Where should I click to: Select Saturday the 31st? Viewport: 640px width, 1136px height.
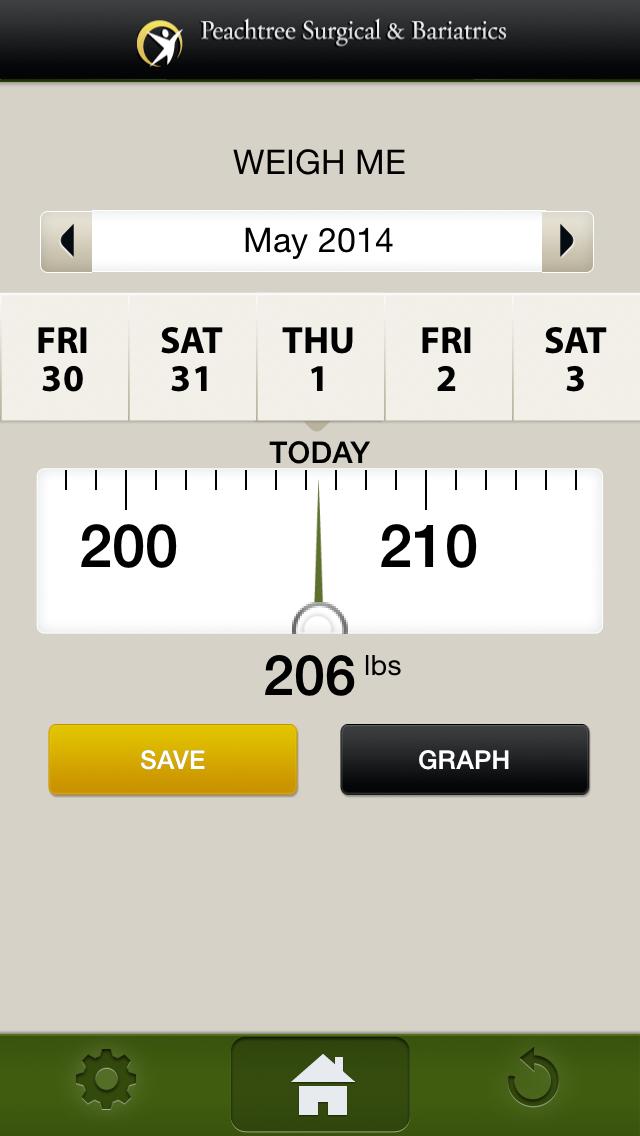pyautogui.click(x=191, y=358)
